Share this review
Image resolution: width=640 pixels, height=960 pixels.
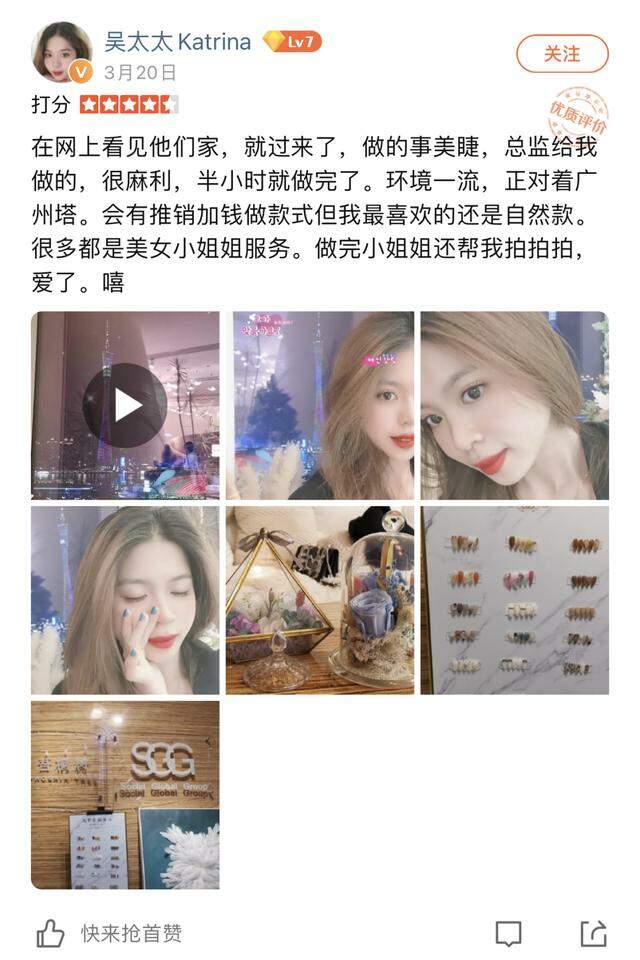click(593, 934)
